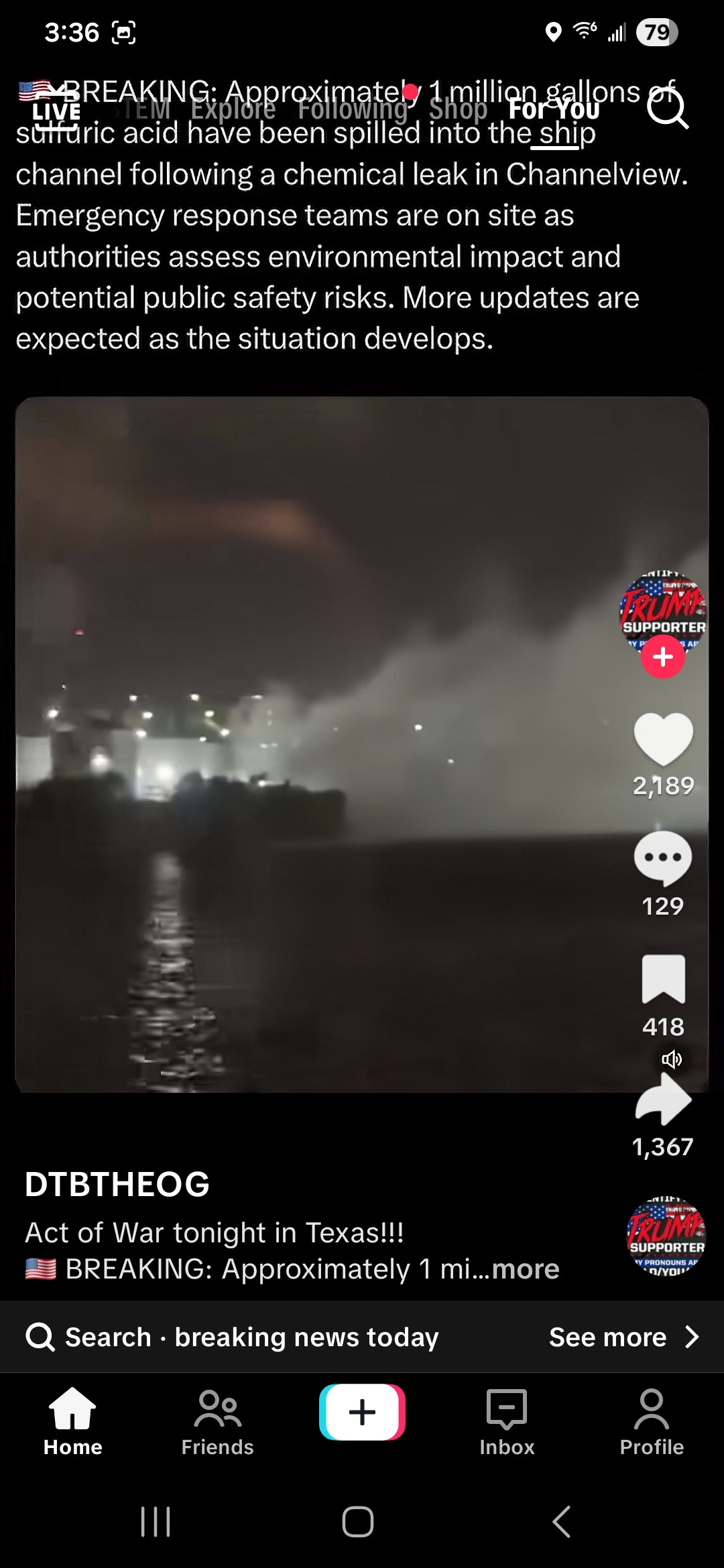Open the Shop tab
The width and height of the screenshot is (724, 1568).
pyautogui.click(x=458, y=109)
